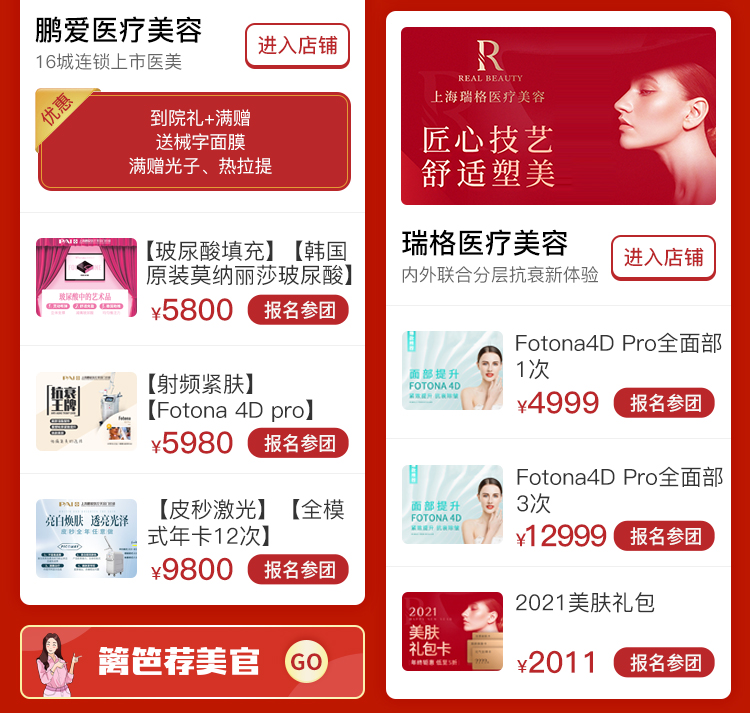This screenshot has width=750, height=713.
Task: Open the 玻尿酸填充 product image
Action: point(86,278)
